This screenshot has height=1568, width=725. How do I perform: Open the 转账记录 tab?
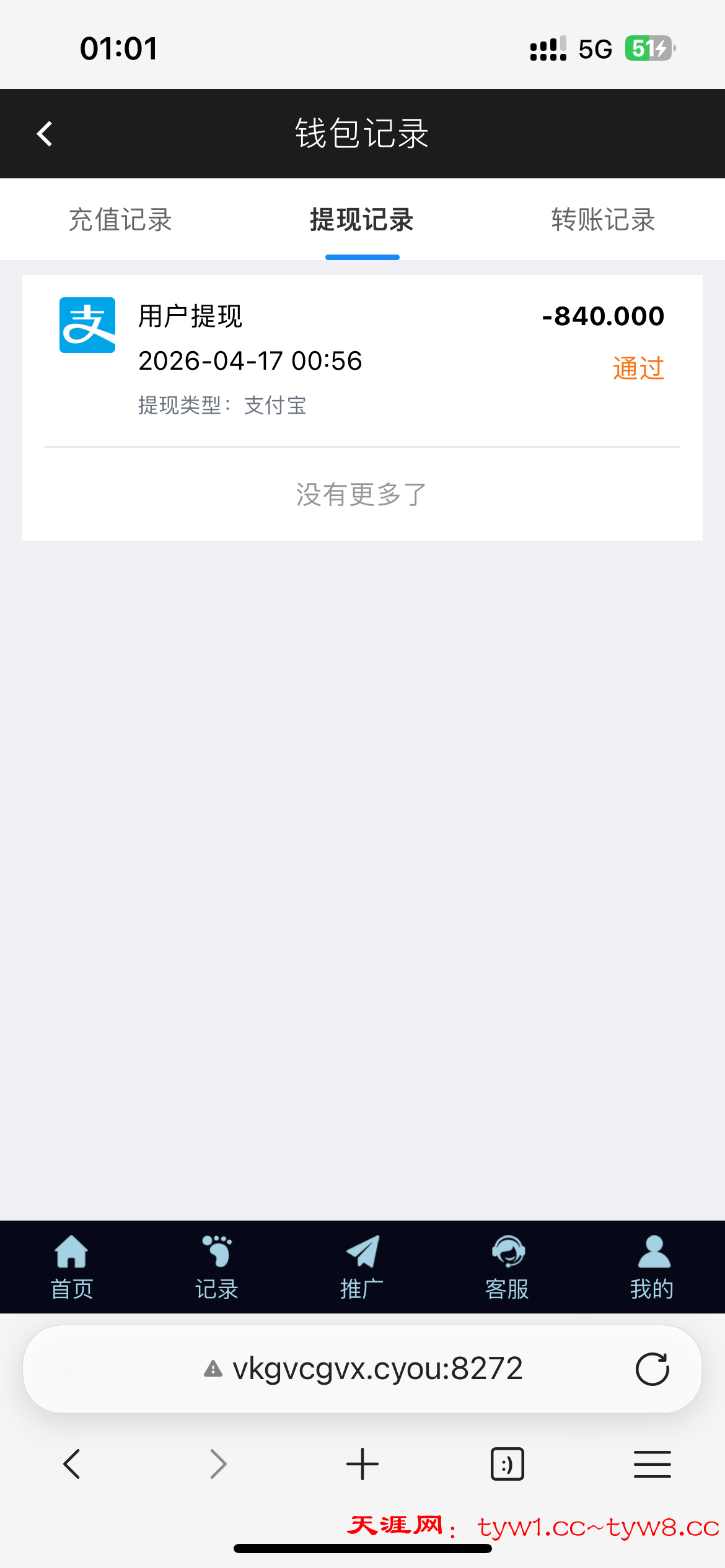click(x=603, y=220)
